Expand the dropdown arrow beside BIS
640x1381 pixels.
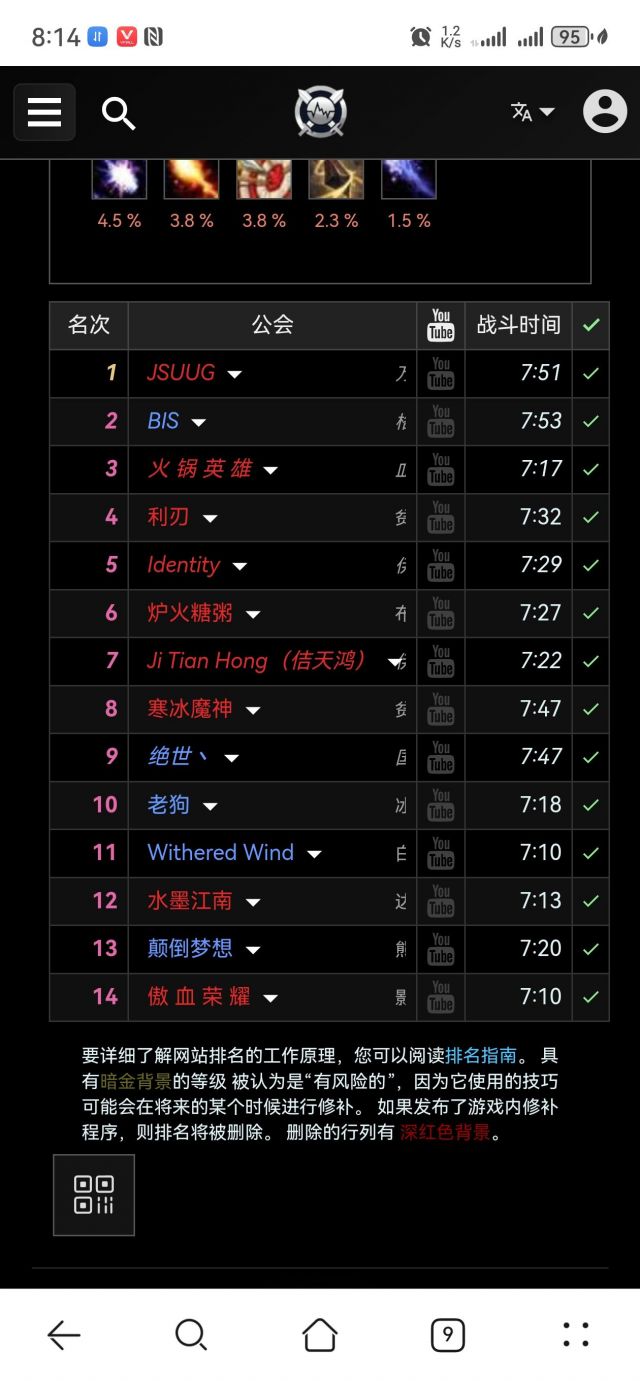(199, 422)
